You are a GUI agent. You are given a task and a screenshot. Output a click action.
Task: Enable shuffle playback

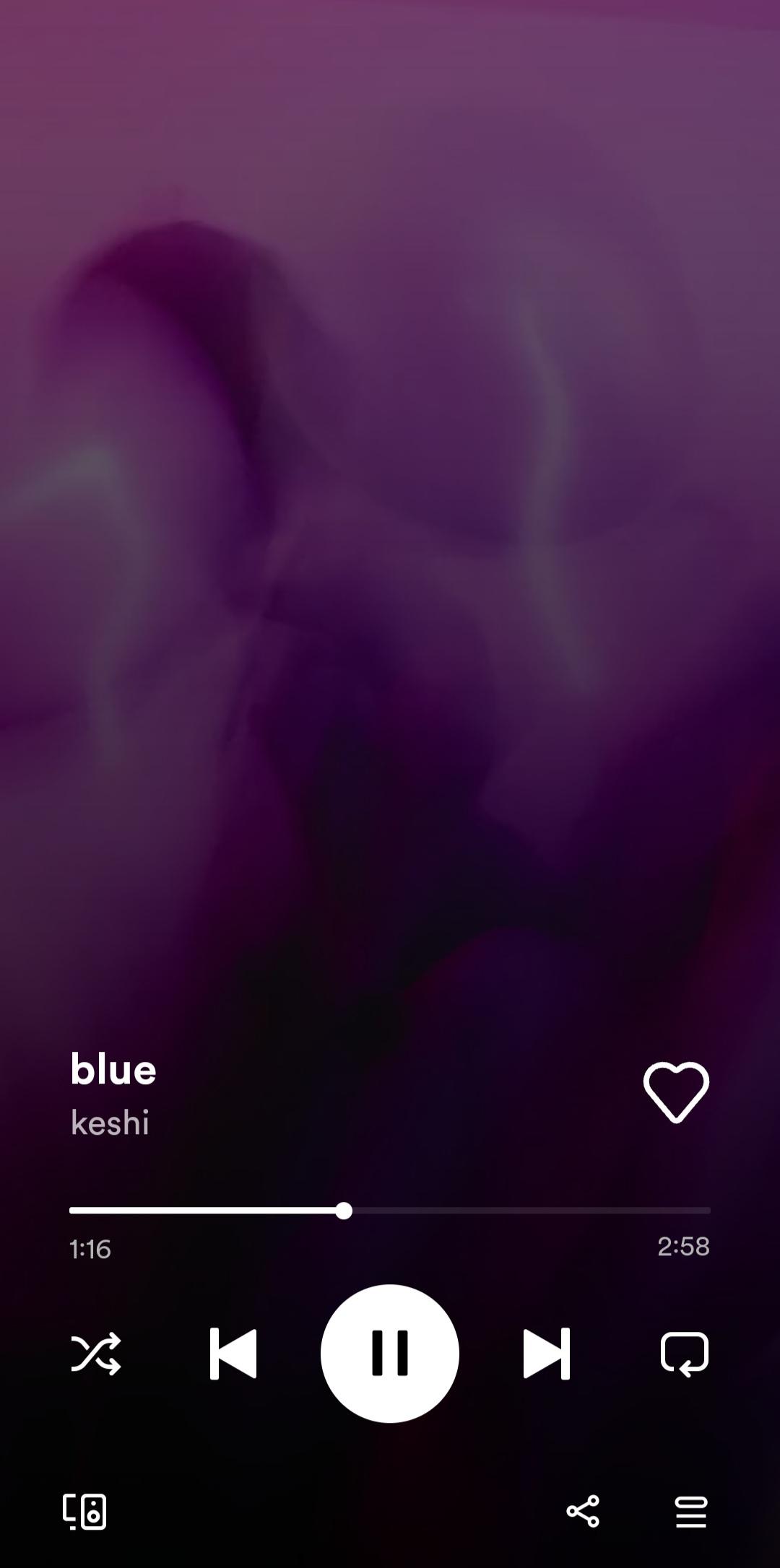[96, 1354]
